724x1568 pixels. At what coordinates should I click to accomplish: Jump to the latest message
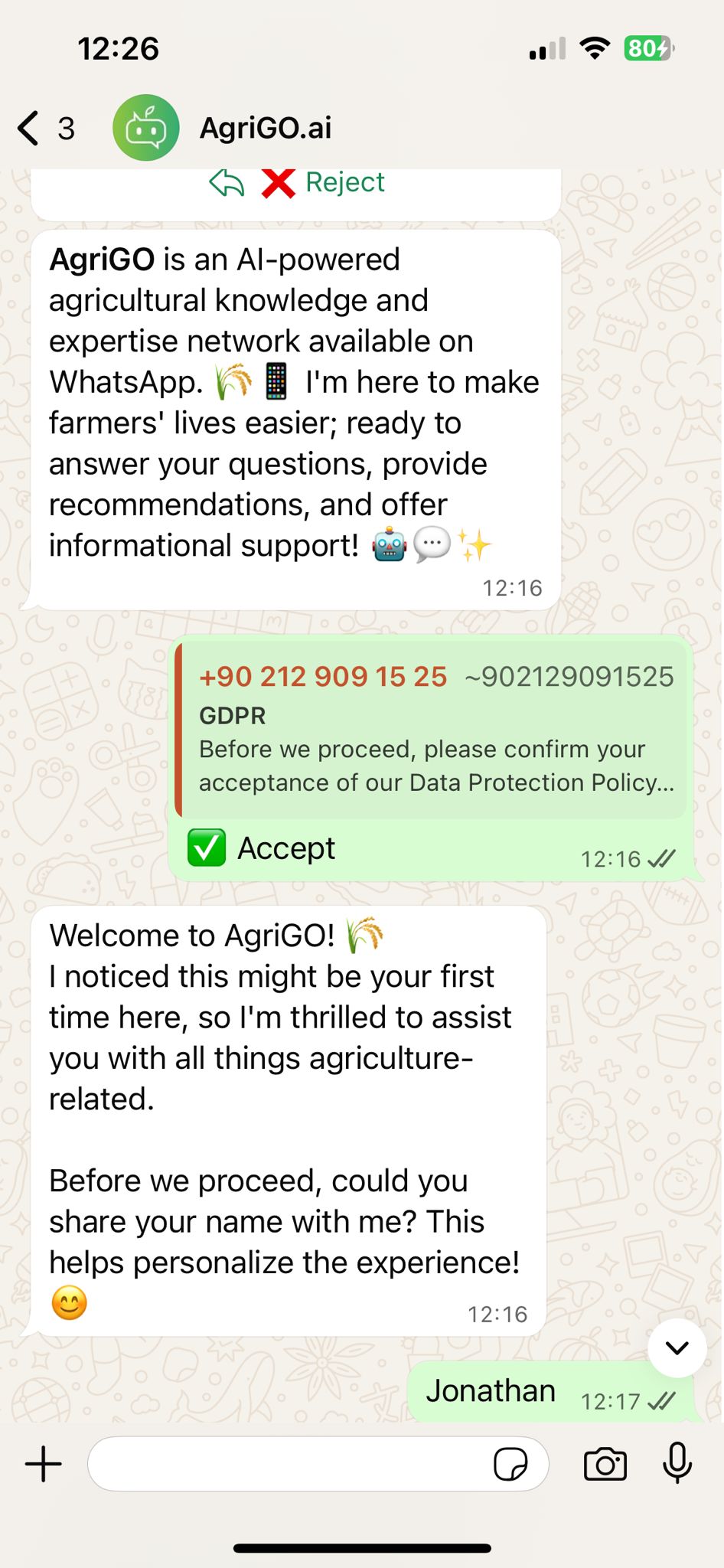pyautogui.click(x=677, y=1347)
